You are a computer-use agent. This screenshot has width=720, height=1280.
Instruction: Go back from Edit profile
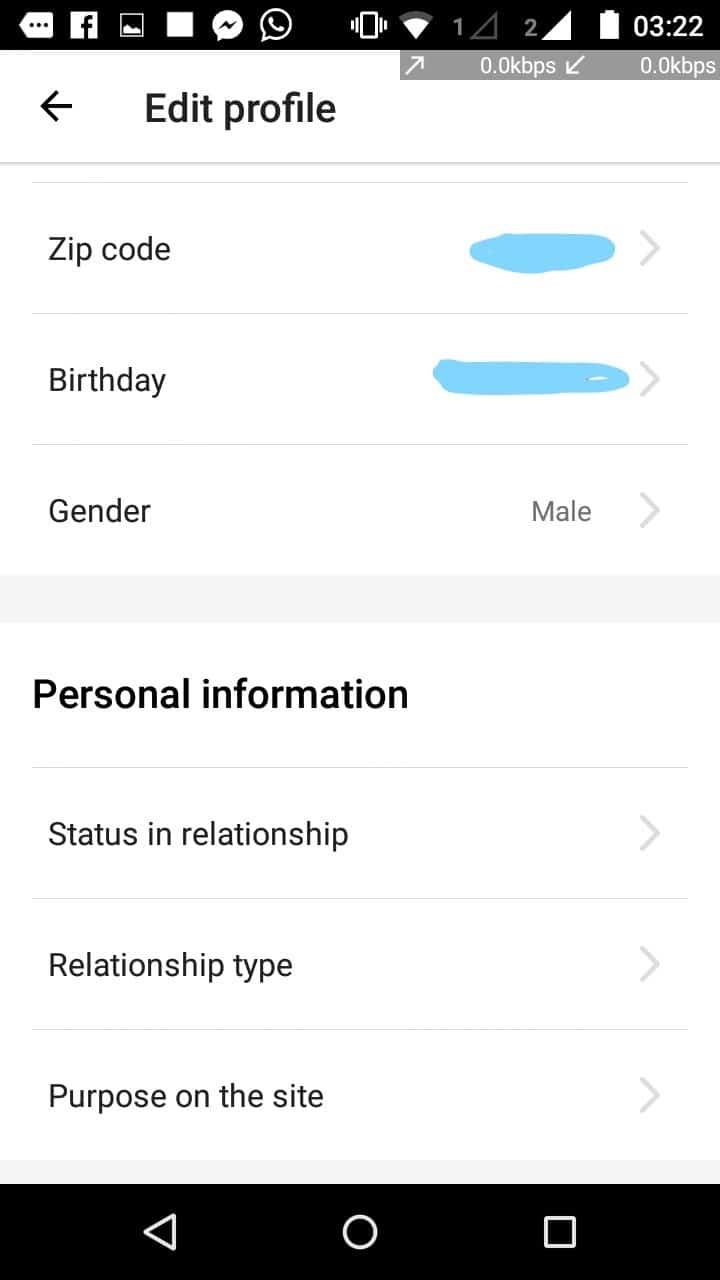click(57, 107)
